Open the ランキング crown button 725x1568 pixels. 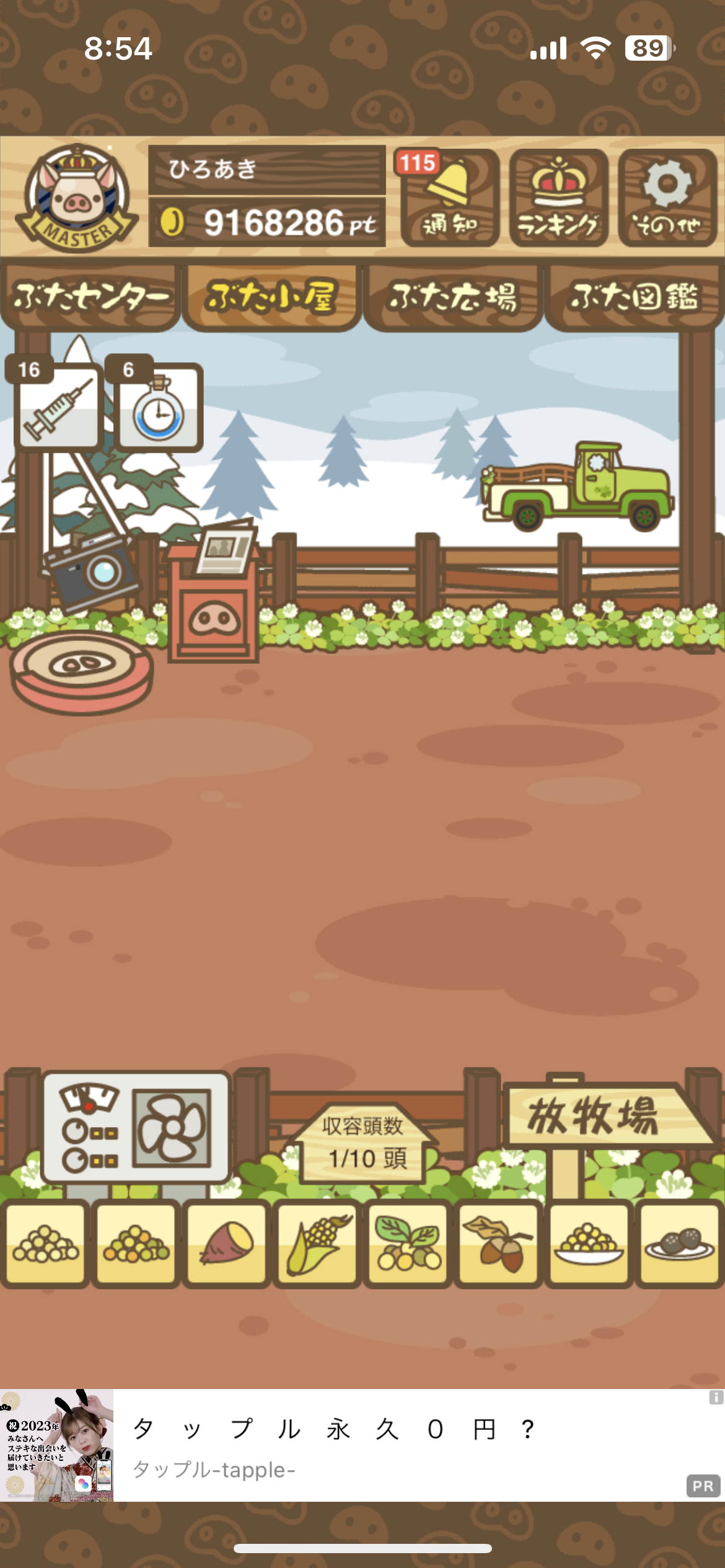point(558,198)
